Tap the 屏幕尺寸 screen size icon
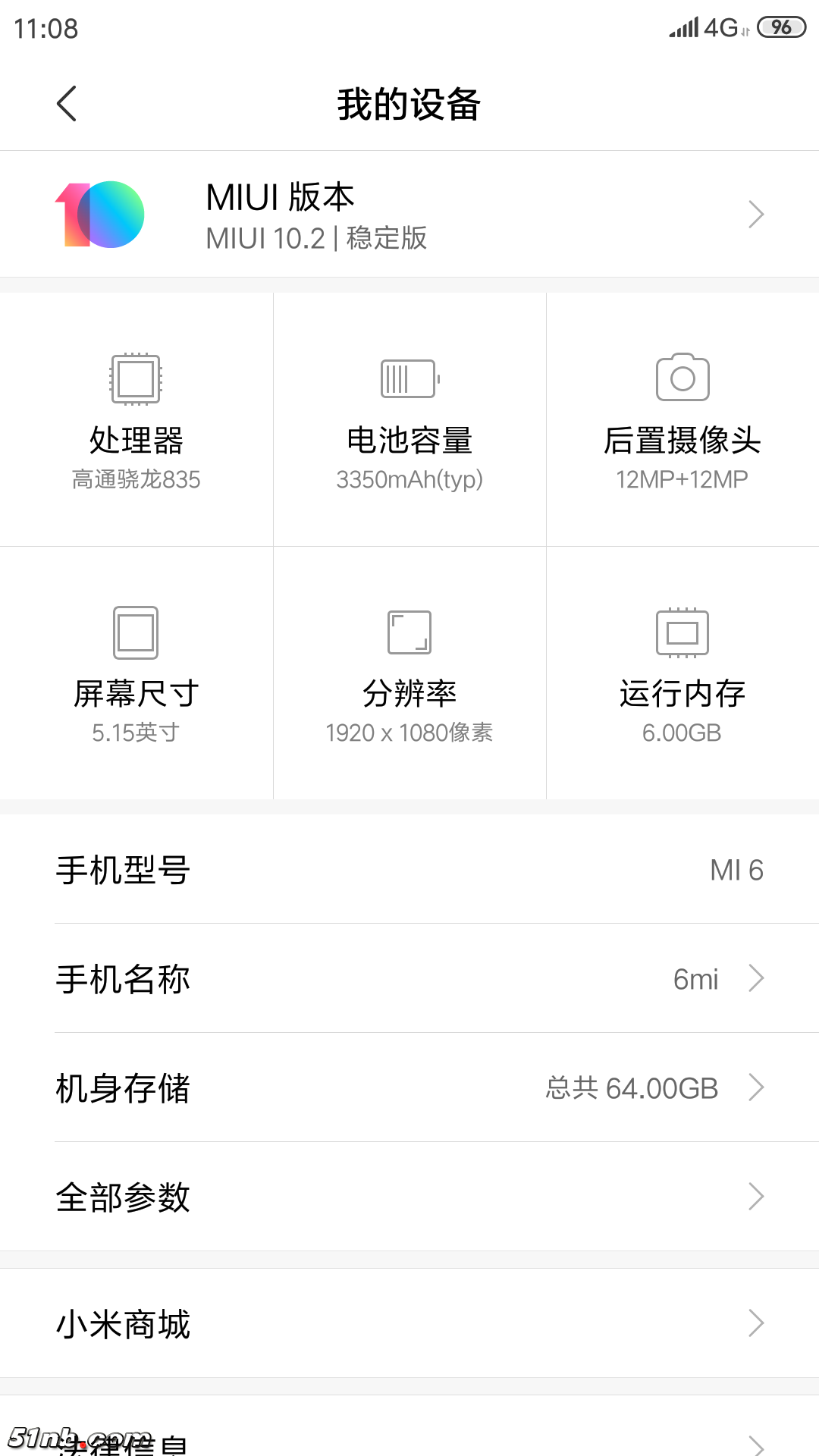 135,632
